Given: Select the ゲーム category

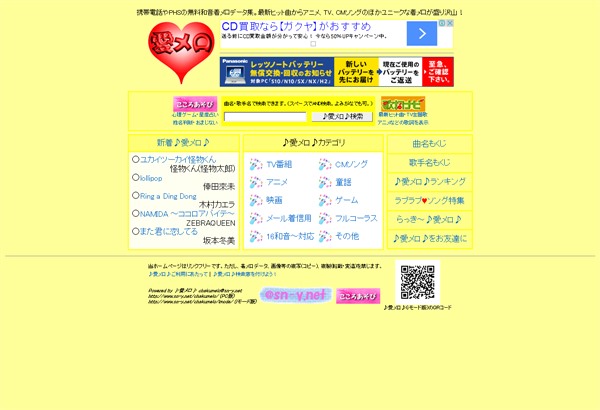Looking at the screenshot, I should click(x=346, y=200).
